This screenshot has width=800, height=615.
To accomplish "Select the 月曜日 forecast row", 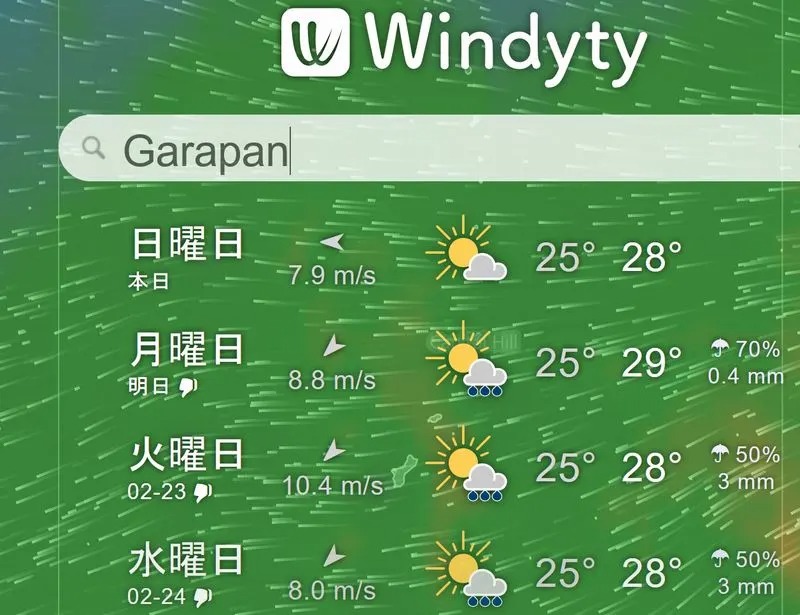I will (x=189, y=361).
